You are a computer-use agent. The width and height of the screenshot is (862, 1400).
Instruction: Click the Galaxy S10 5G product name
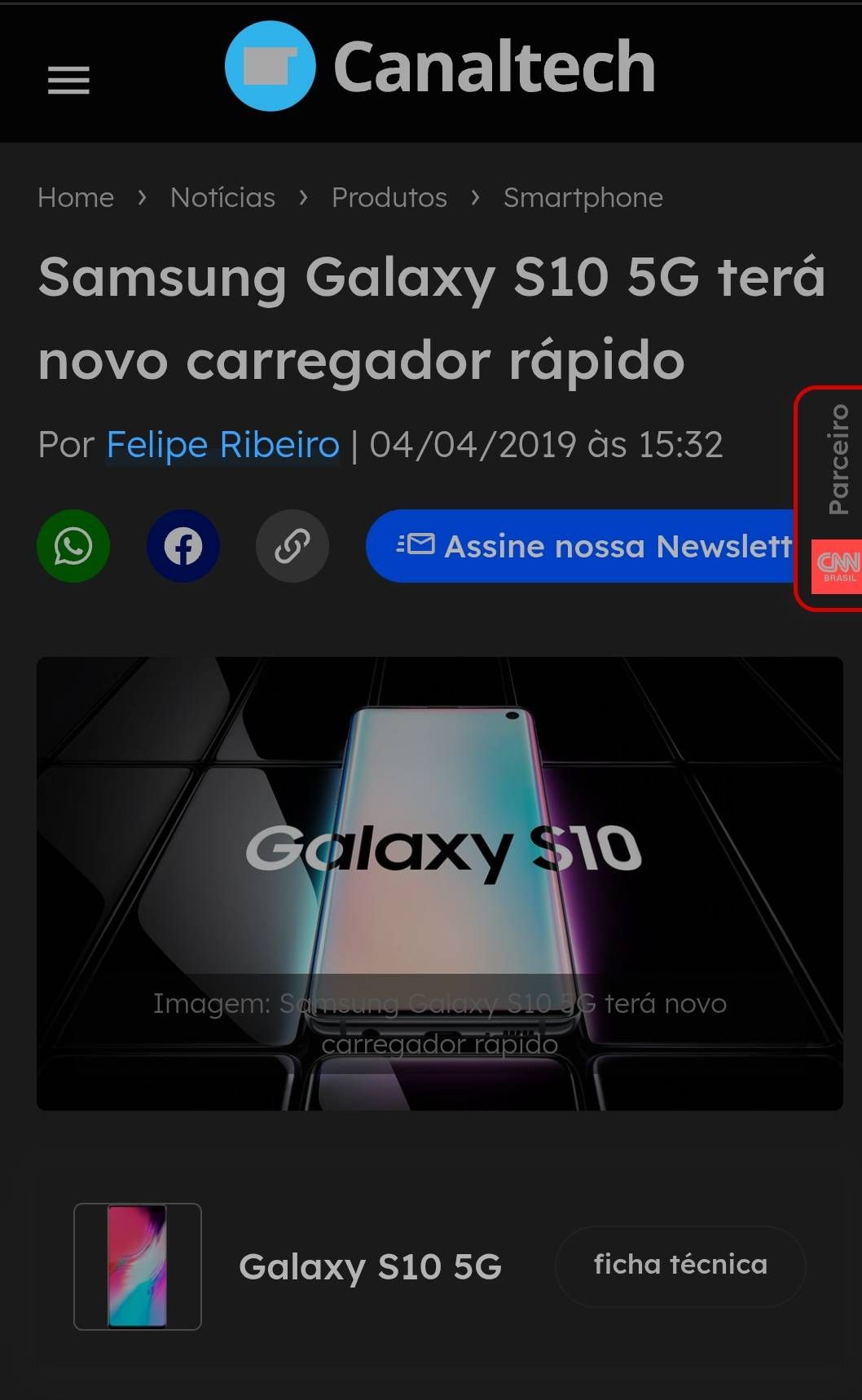tap(371, 1266)
